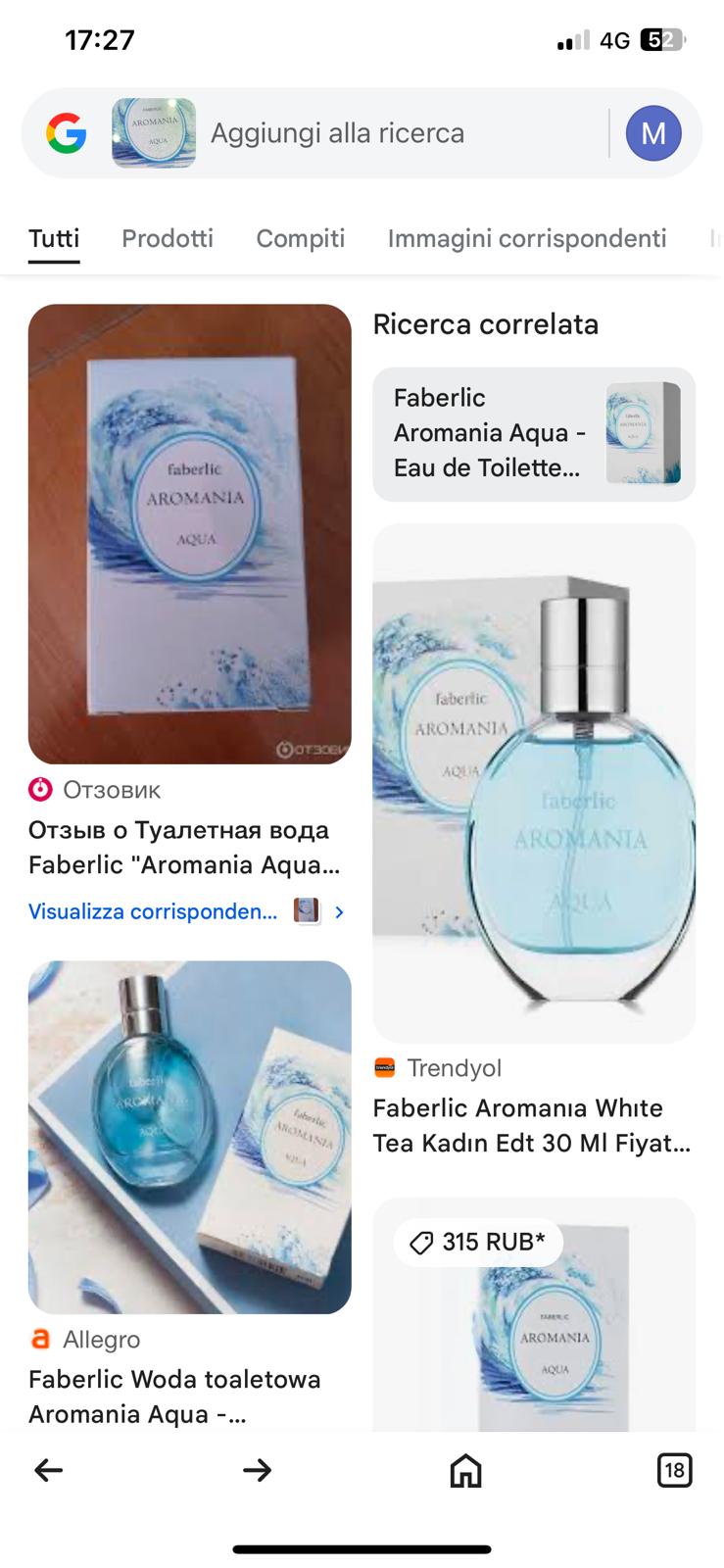The width and height of the screenshot is (724, 1568).
Task: Go forward with the browser forward arrow
Action: (258, 1469)
